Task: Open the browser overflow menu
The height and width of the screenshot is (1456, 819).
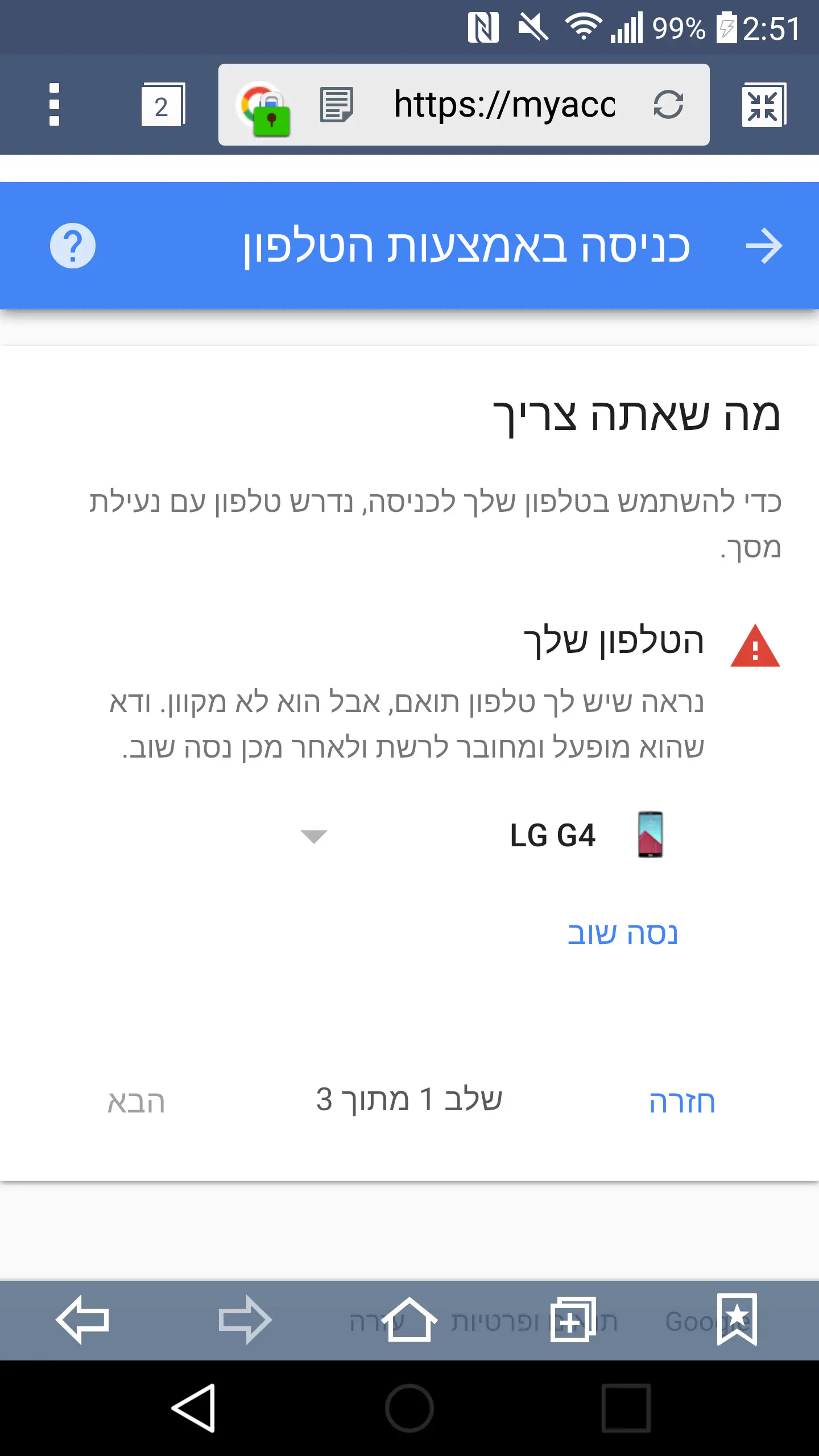Action: 54,105
